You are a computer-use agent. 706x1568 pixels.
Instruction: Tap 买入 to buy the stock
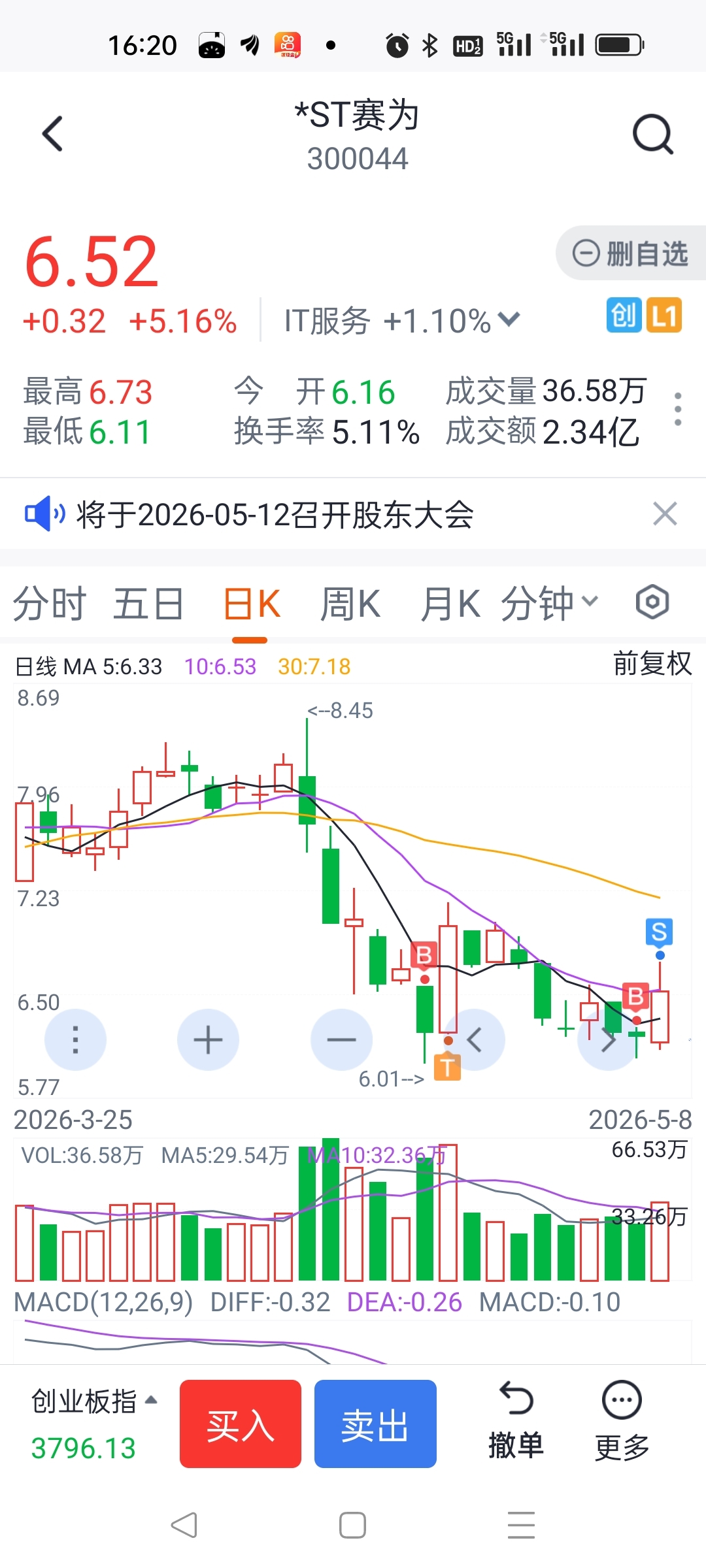tap(241, 1425)
